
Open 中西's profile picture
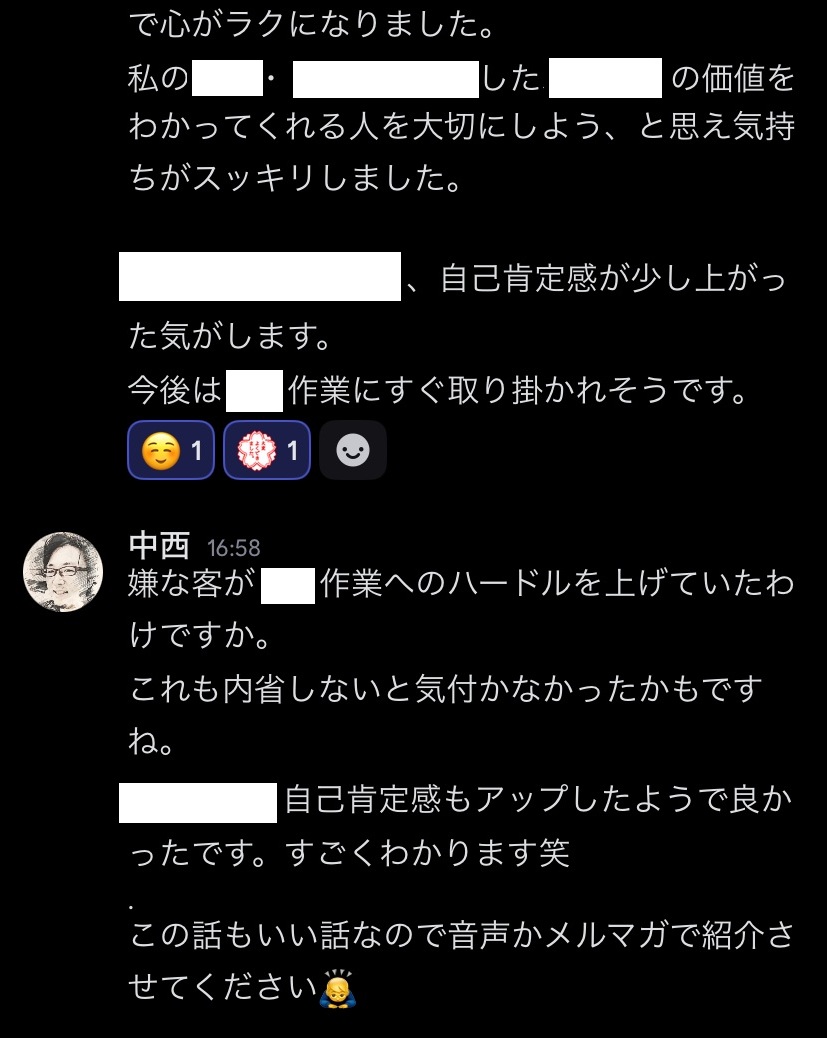point(63,571)
